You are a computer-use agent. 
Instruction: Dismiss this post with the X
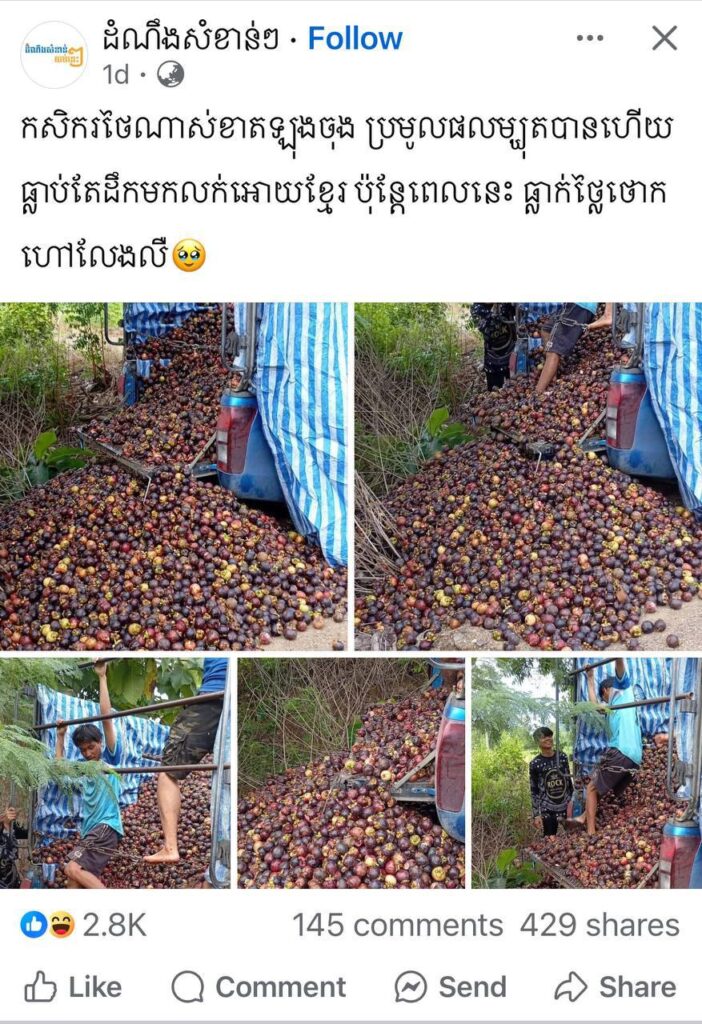pyautogui.click(x=664, y=38)
